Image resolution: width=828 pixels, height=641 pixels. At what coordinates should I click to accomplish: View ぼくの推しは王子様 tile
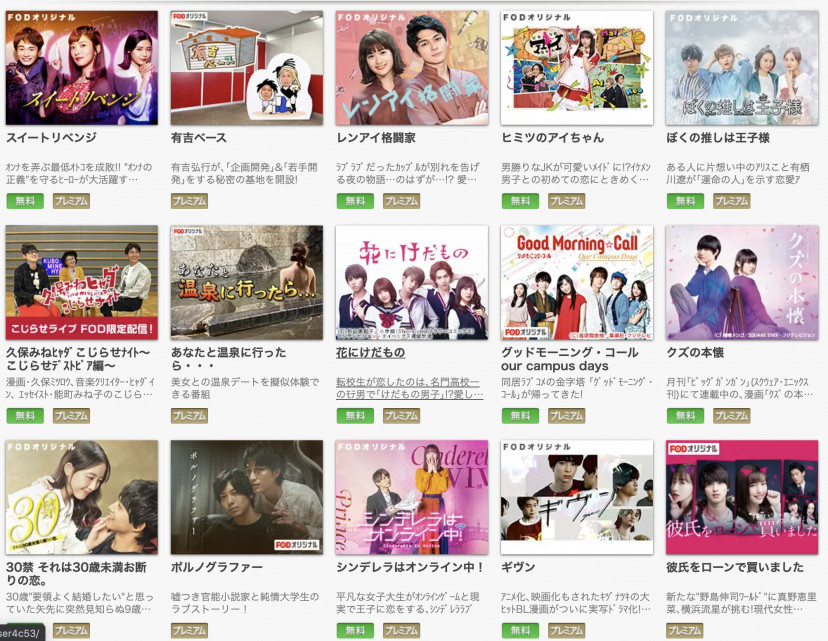click(742, 67)
